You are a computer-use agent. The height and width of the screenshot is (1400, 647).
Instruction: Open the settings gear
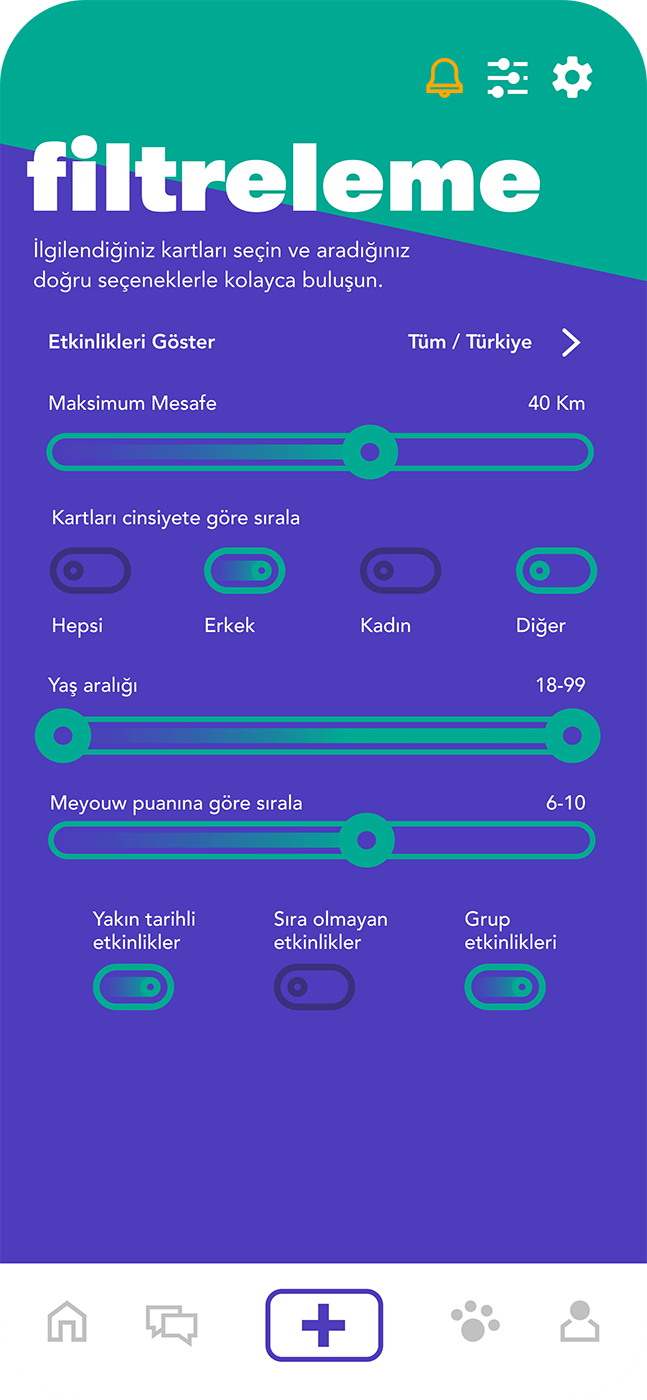(572, 77)
